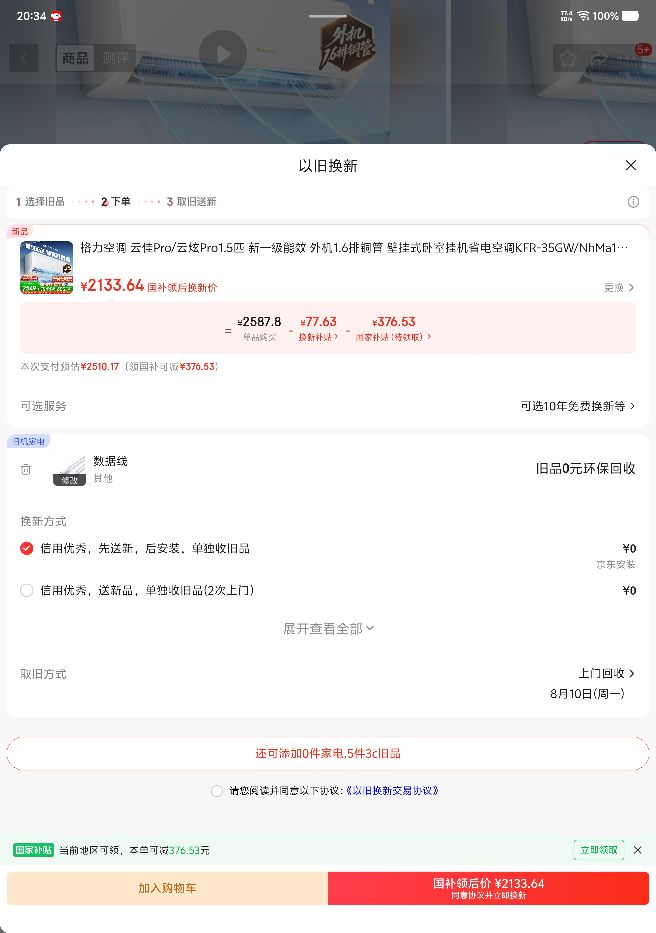View 换新补贴 ¥77.63 details
The width and height of the screenshot is (656, 933).
pos(318,328)
